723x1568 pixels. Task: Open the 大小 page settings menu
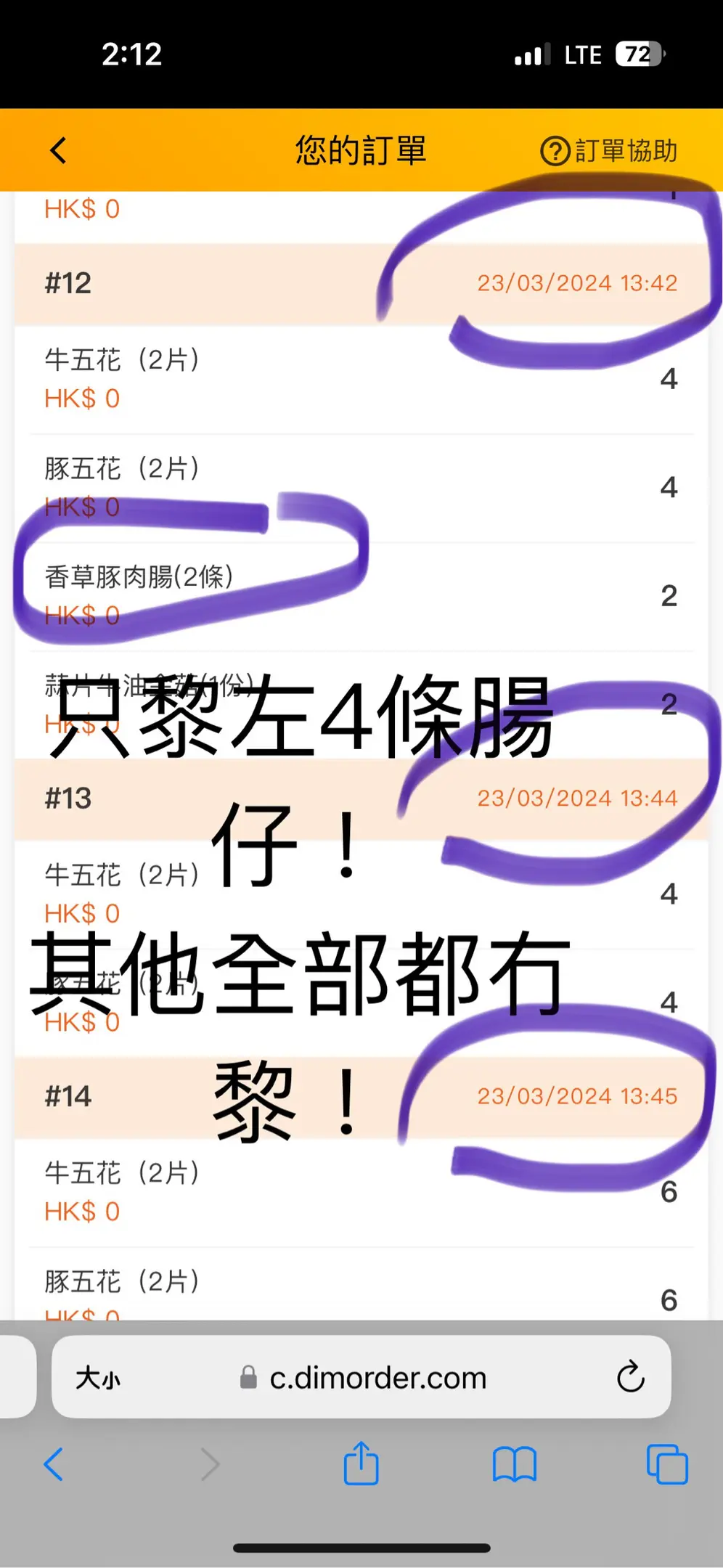point(99,1377)
